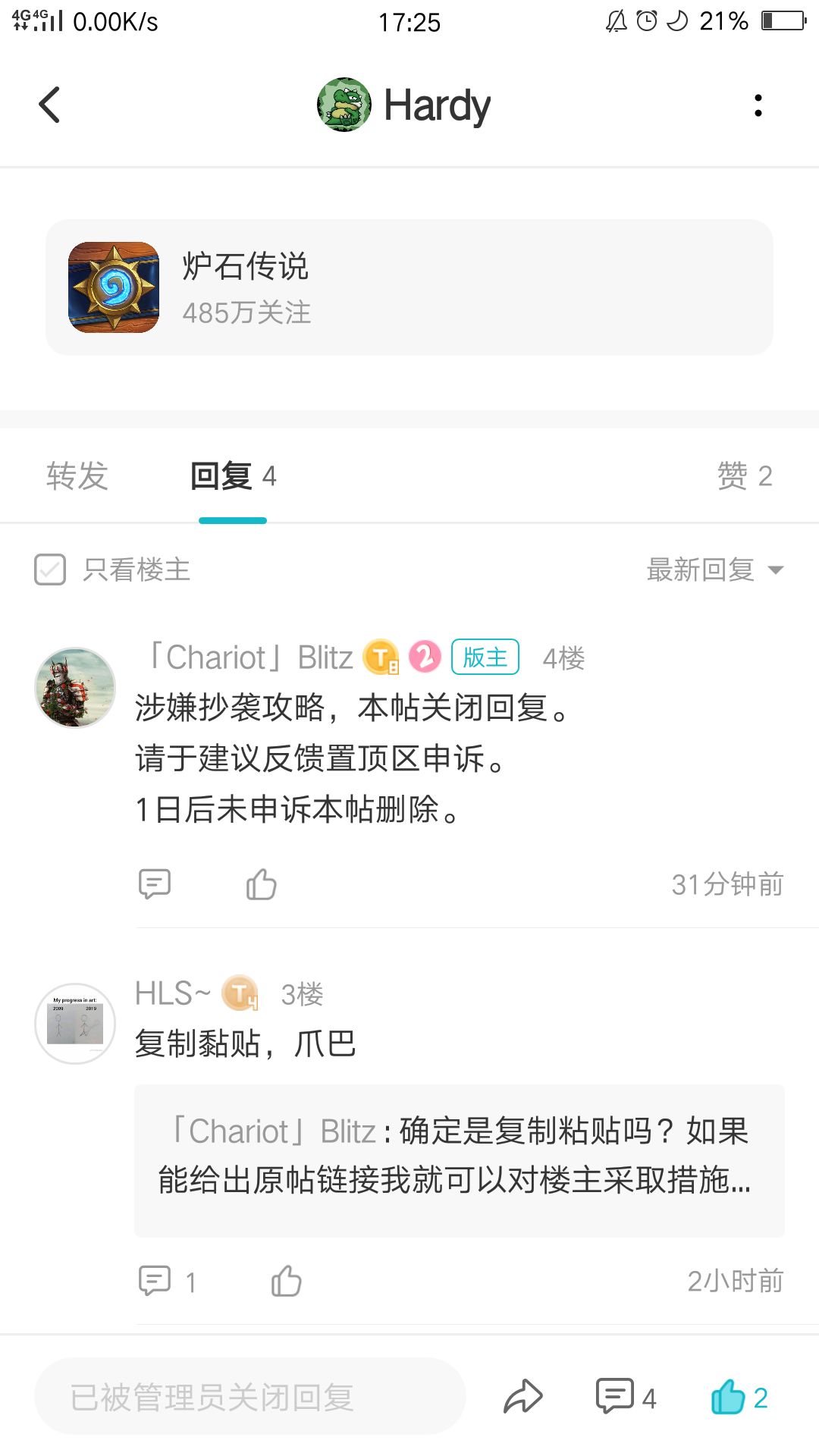
Task: Switch to the 赞 tab
Action: click(x=744, y=476)
